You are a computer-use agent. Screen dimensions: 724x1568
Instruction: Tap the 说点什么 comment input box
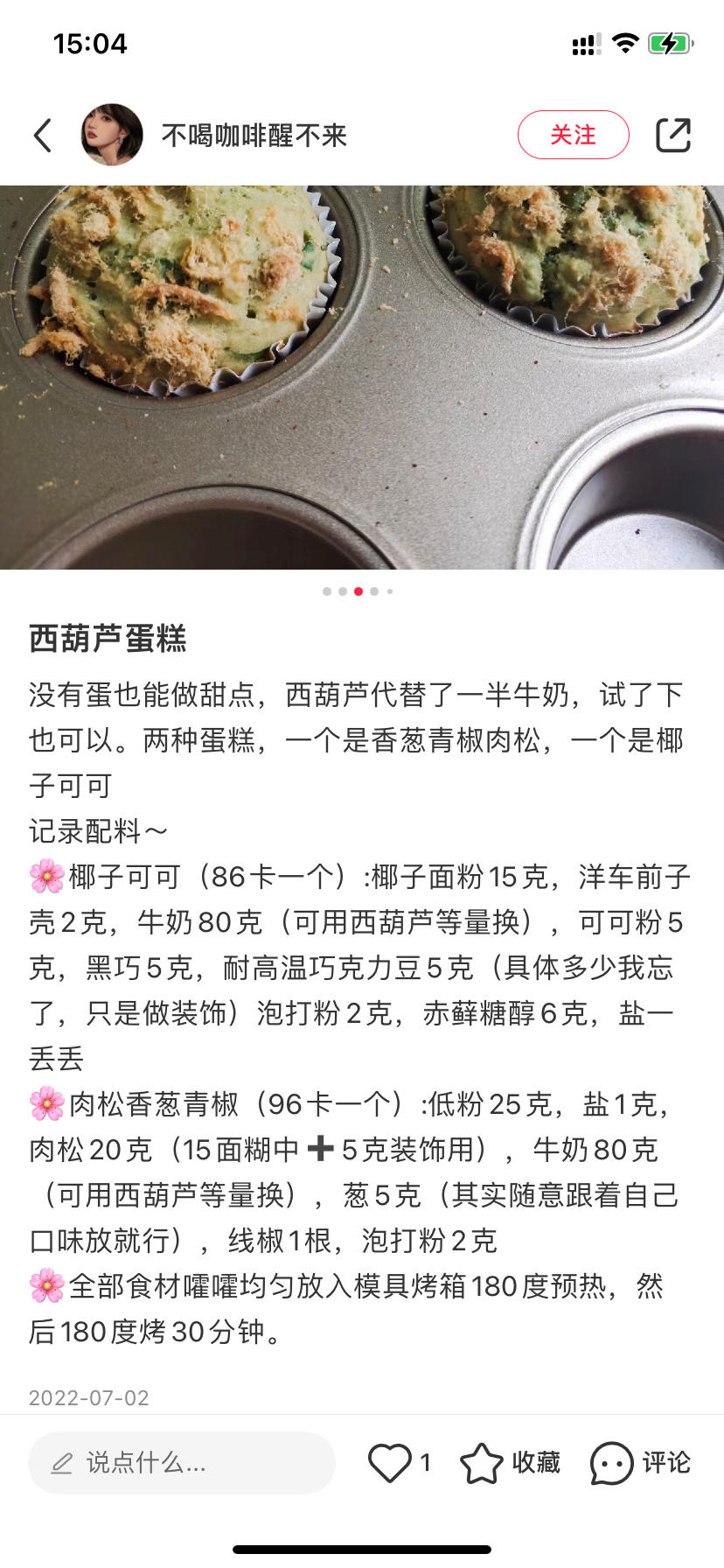pos(181,1462)
